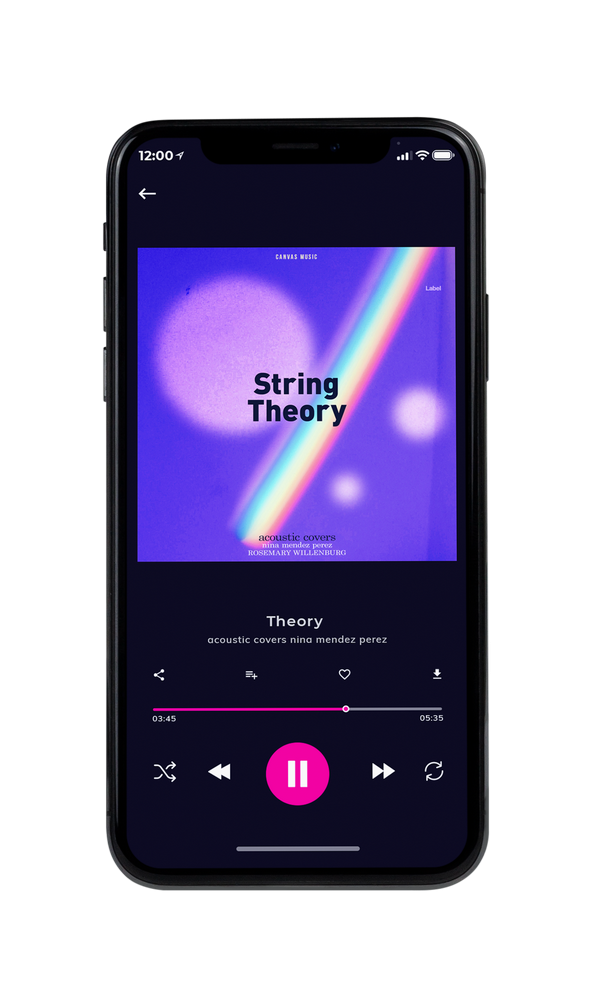
Task: Share the track Theory
Action: (159, 675)
